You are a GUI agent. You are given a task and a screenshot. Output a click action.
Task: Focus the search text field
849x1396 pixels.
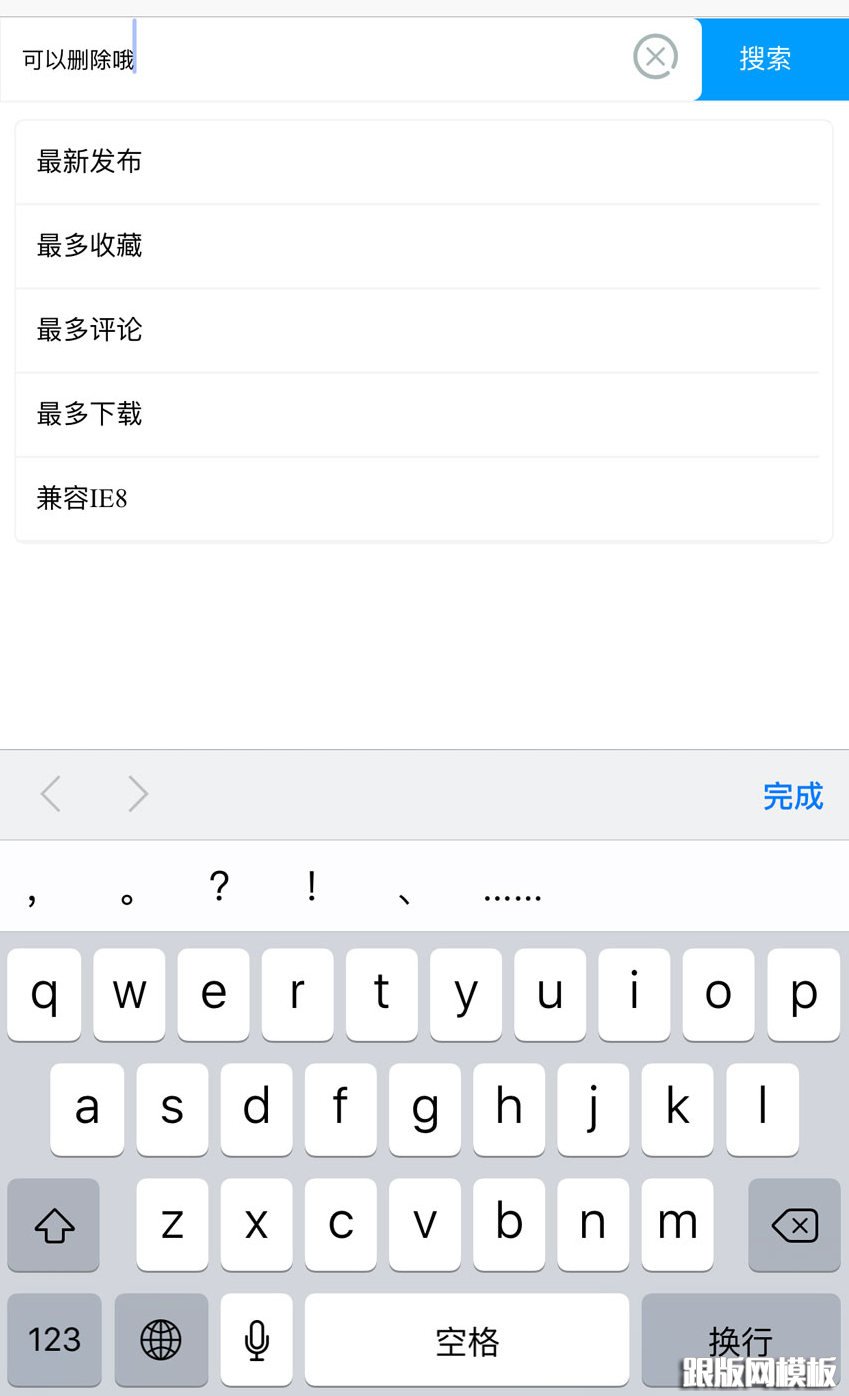(x=320, y=60)
